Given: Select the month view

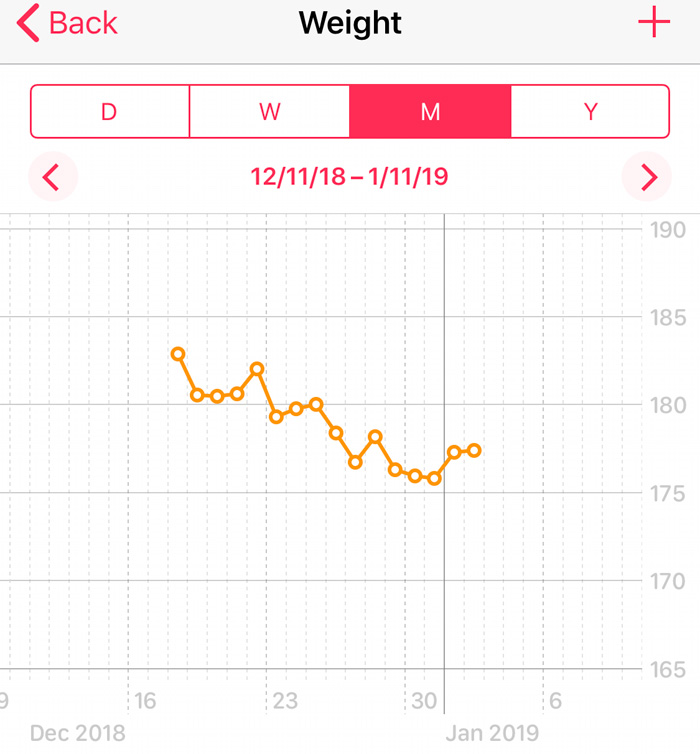Looking at the screenshot, I should (430, 111).
